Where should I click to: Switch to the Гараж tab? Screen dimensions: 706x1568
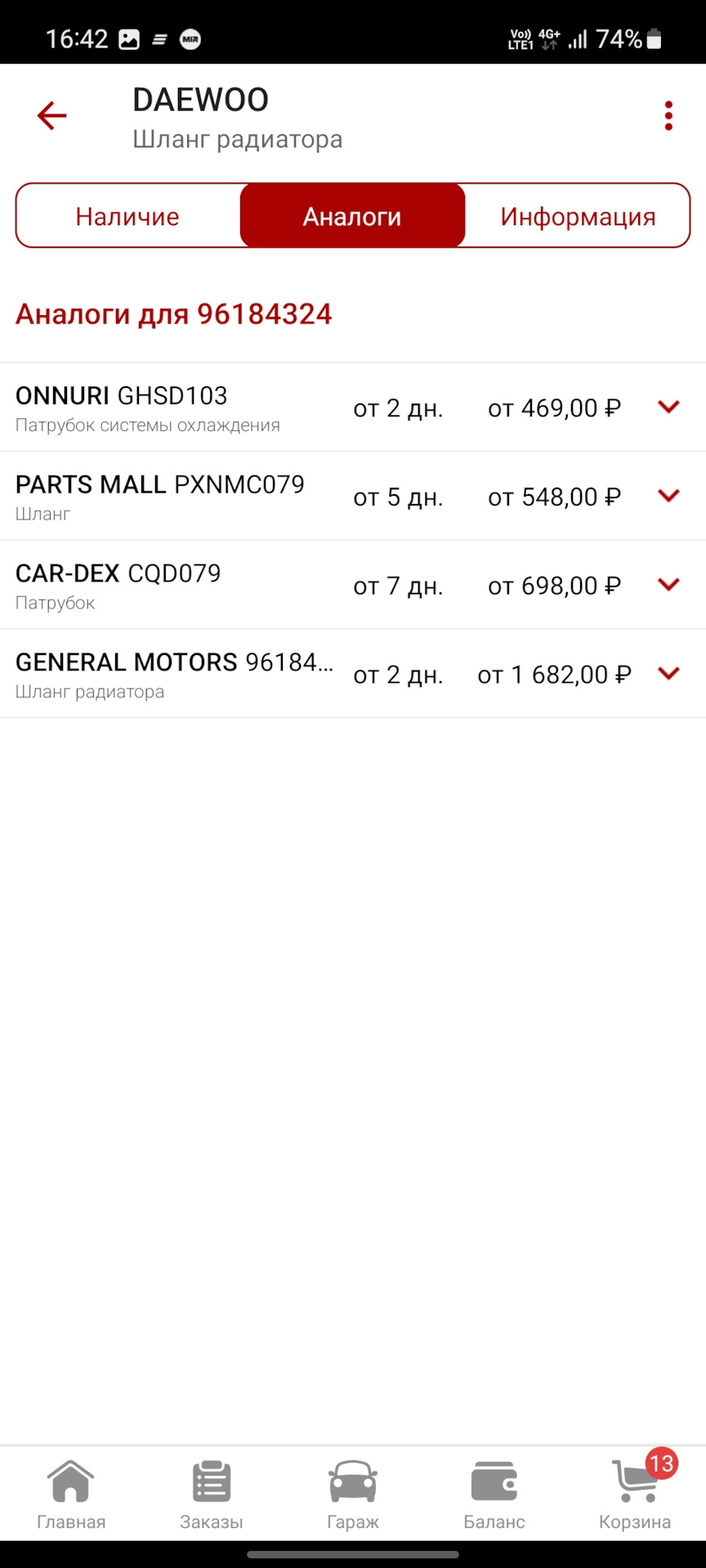(x=353, y=1496)
